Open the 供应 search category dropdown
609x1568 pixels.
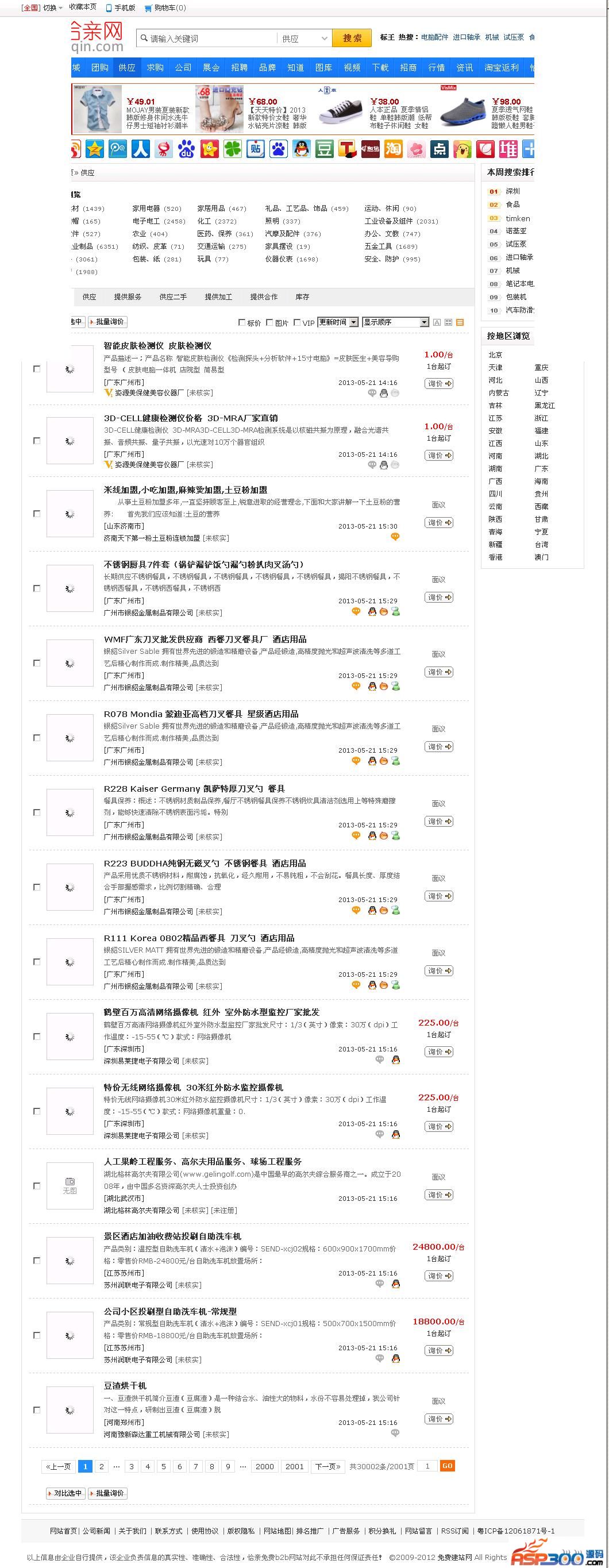click(305, 38)
